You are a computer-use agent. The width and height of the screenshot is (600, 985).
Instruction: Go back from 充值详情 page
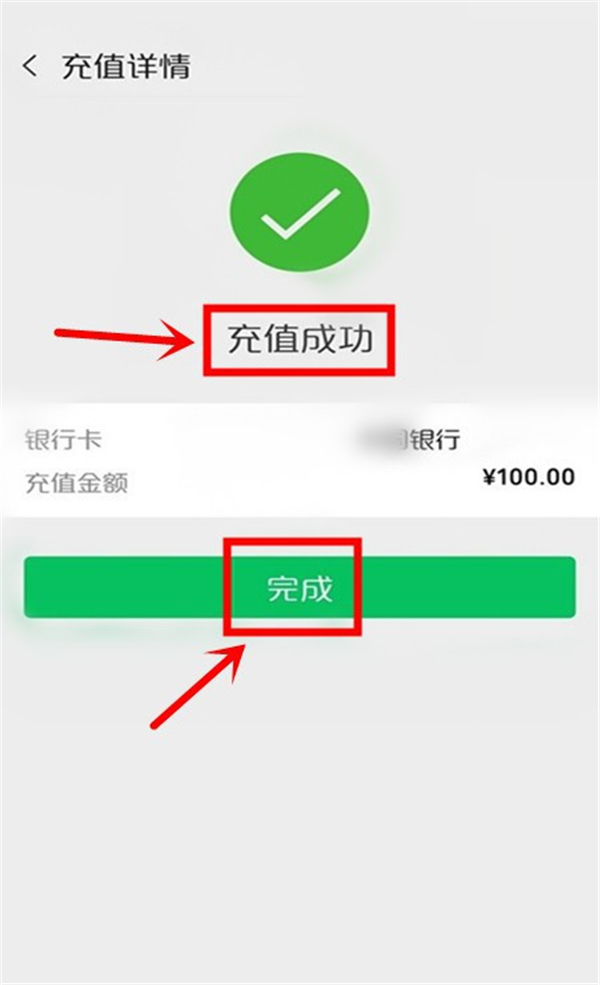[30, 67]
